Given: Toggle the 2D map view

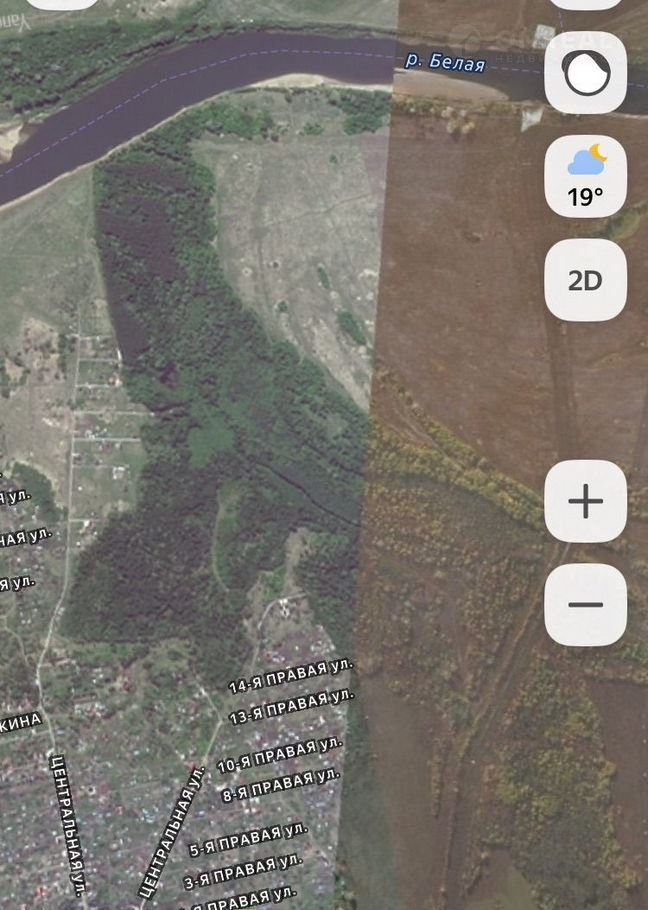Looking at the screenshot, I should click(586, 280).
